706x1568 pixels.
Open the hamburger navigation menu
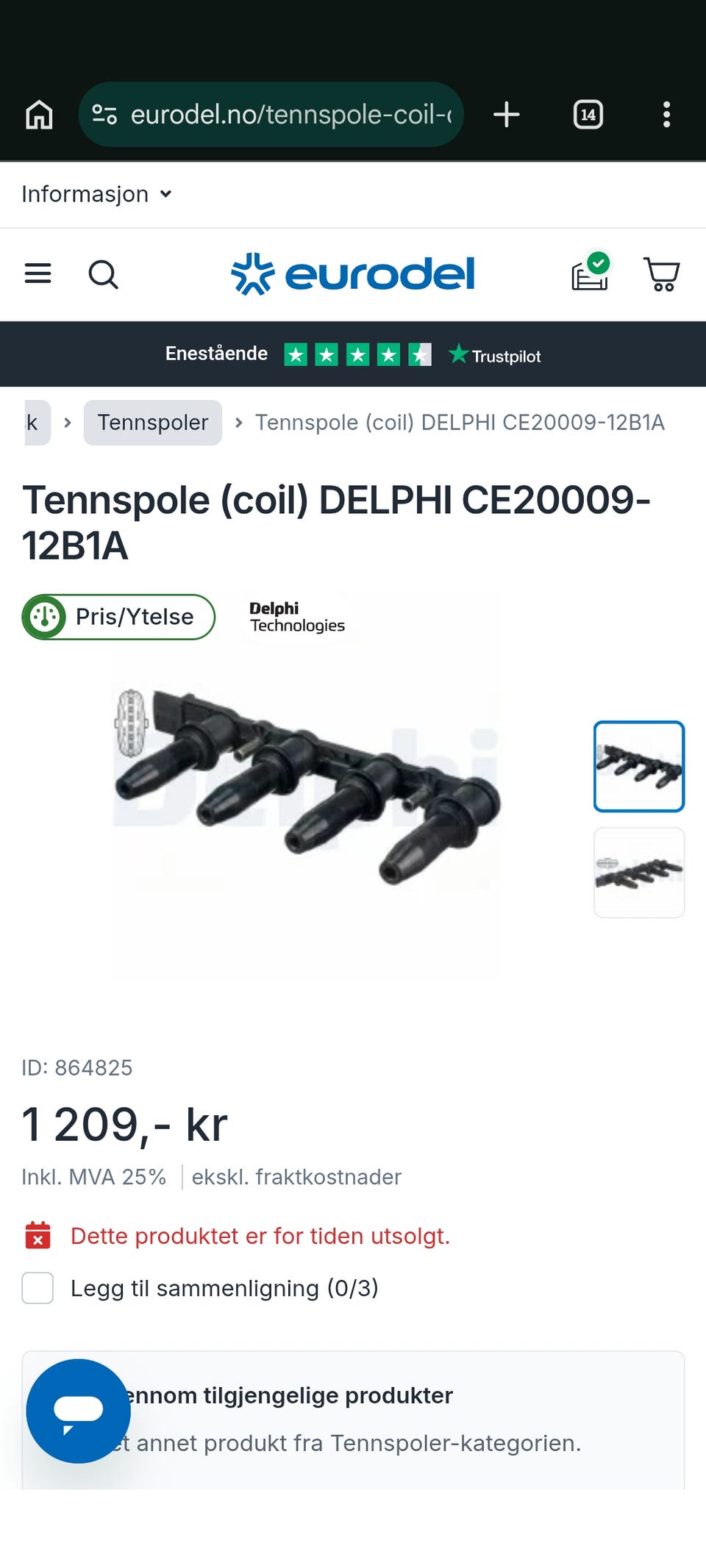(38, 274)
